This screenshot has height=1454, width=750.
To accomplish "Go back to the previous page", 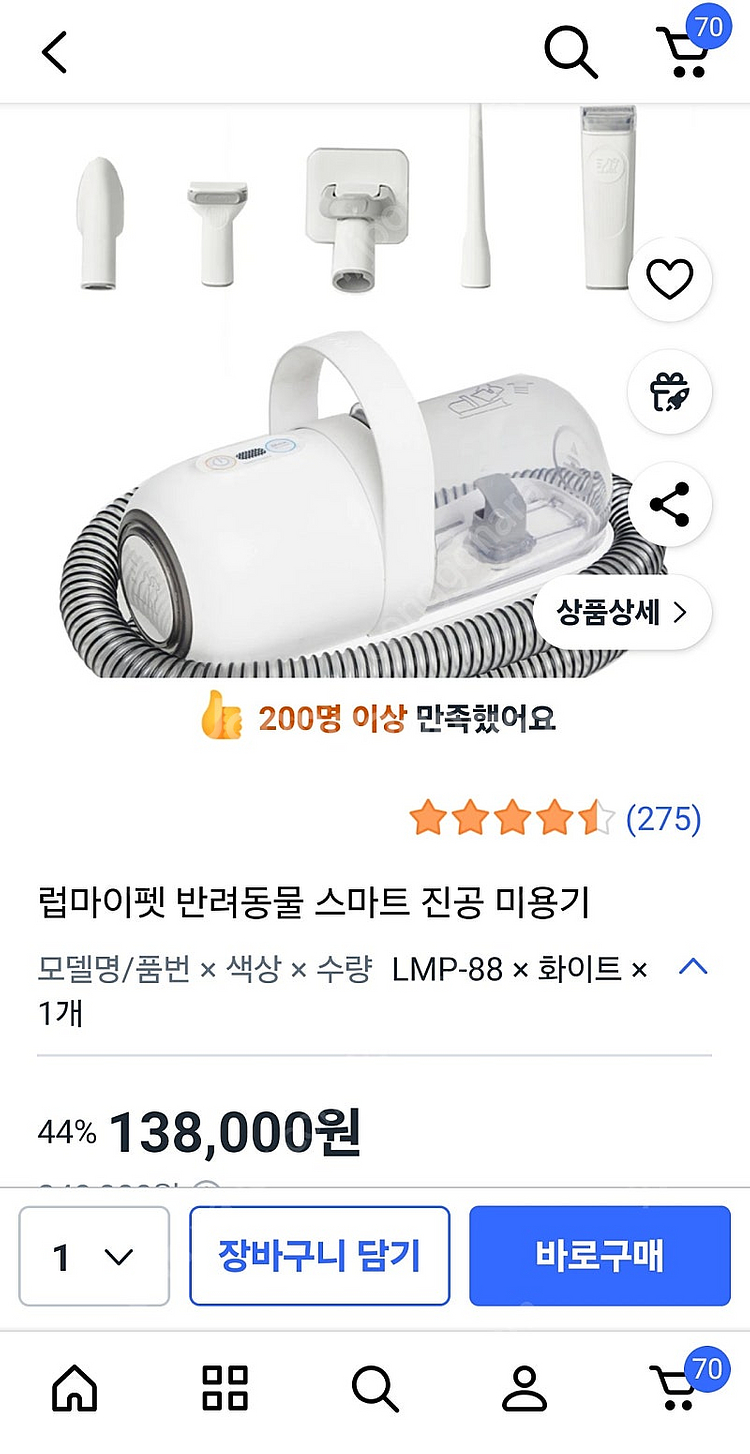I will coord(55,52).
